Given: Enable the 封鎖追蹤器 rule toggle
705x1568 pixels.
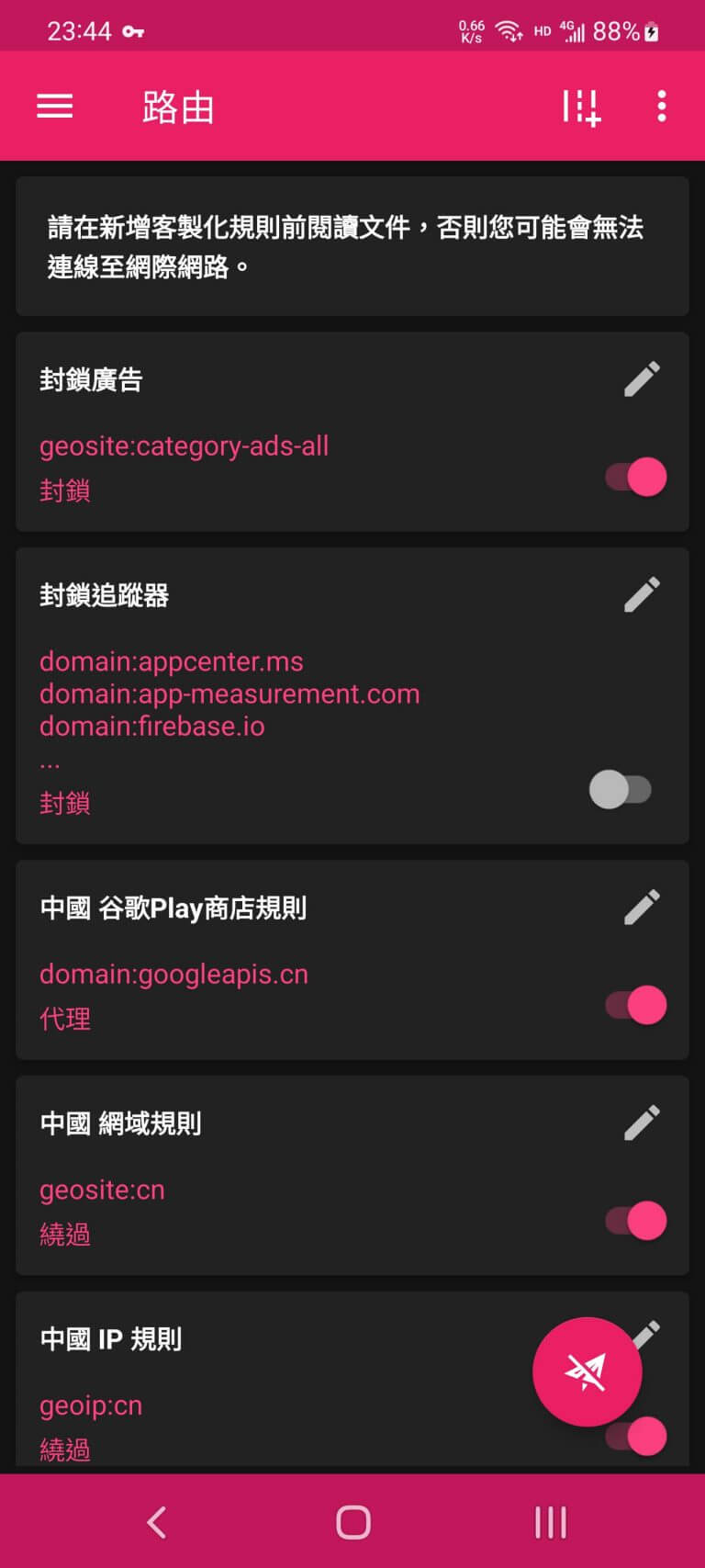Looking at the screenshot, I should [622, 788].
